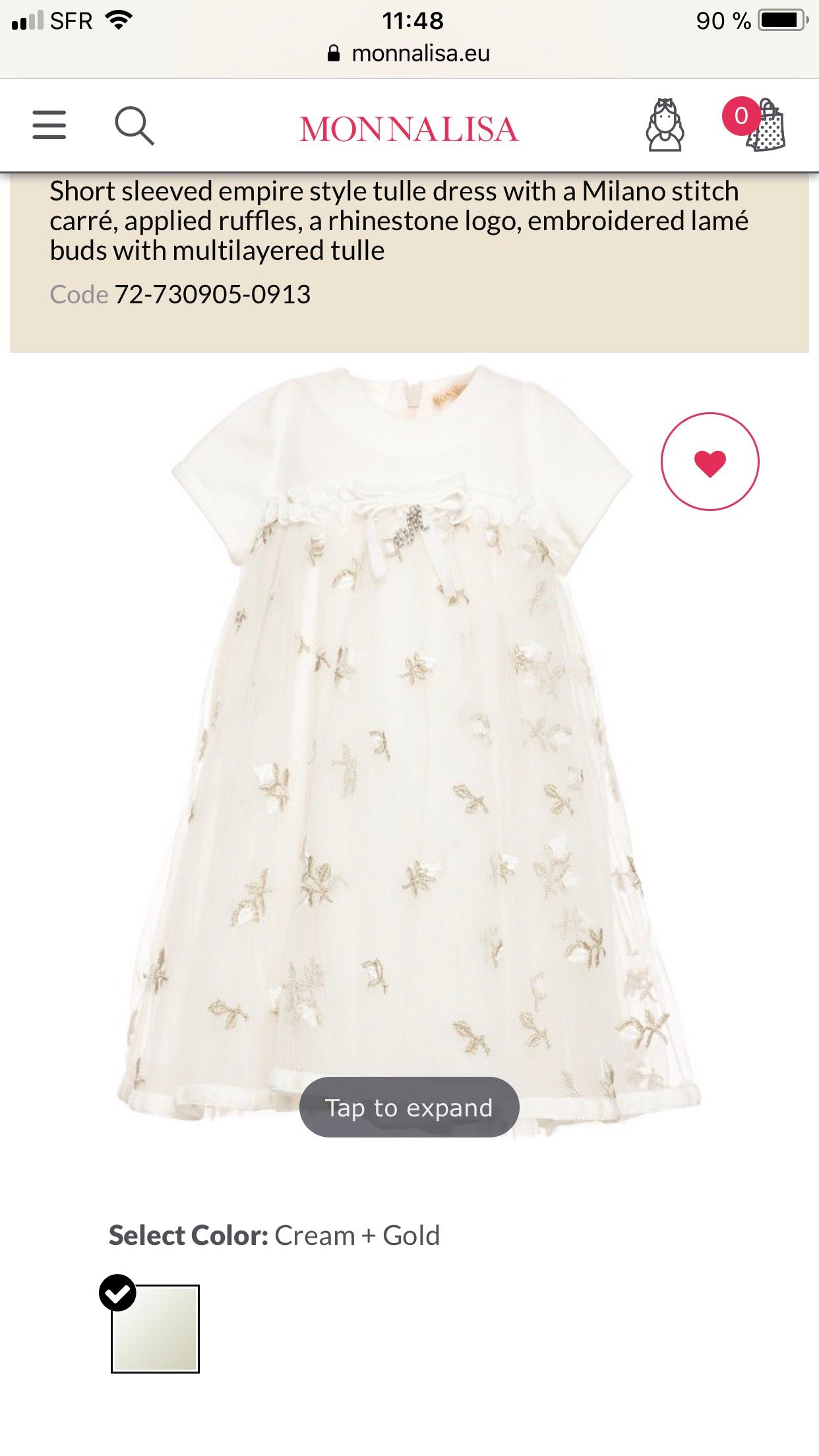Image resolution: width=819 pixels, height=1456 pixels.
Task: Open the hamburger menu
Action: tap(49, 125)
